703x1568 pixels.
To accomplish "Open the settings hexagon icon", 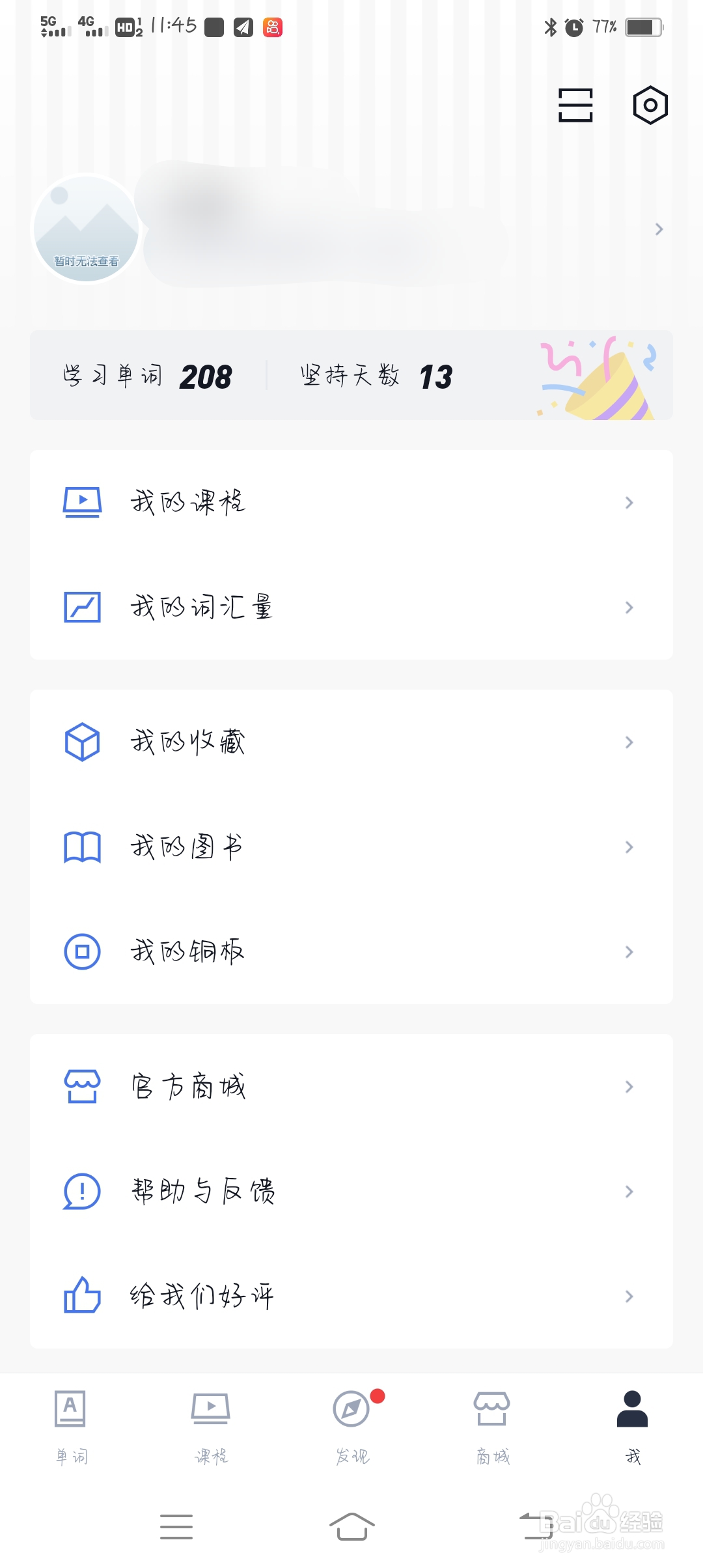I will tap(650, 105).
